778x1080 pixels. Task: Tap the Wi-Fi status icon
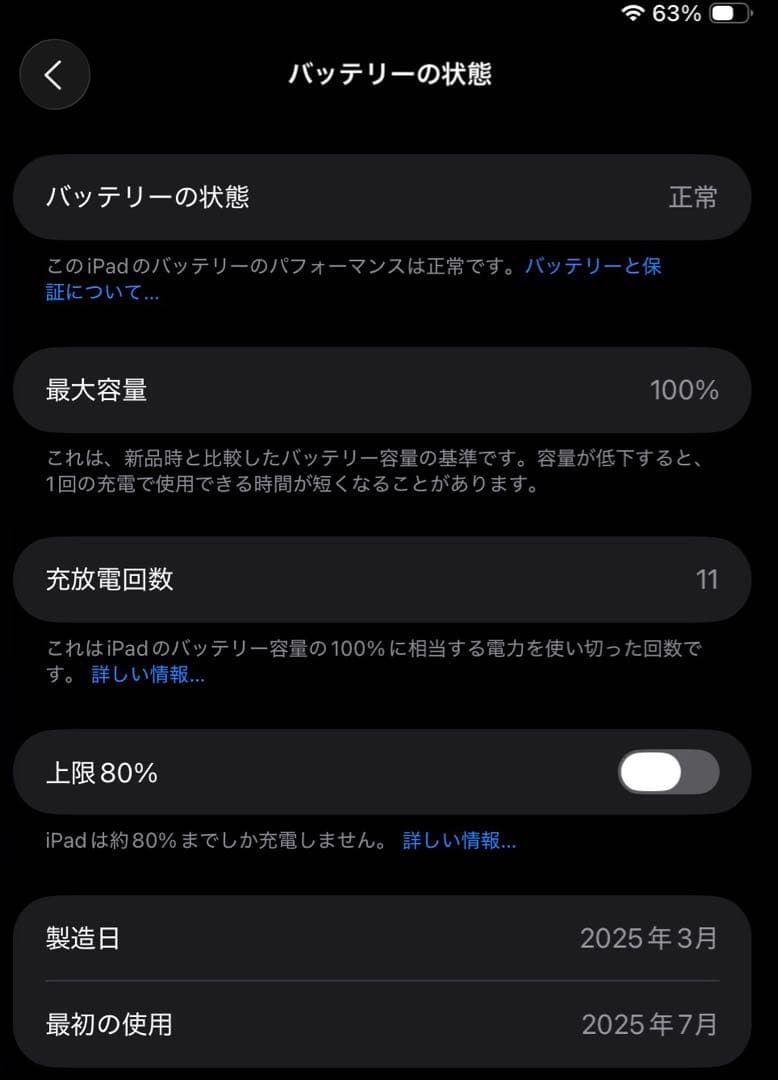point(633,14)
